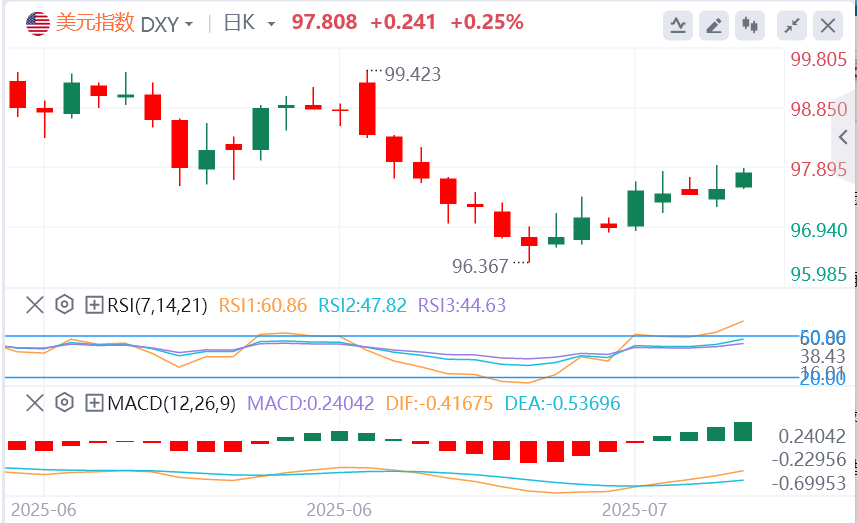Activate the pencil drawing tool
The height and width of the screenshot is (523, 857).
(x=713, y=24)
